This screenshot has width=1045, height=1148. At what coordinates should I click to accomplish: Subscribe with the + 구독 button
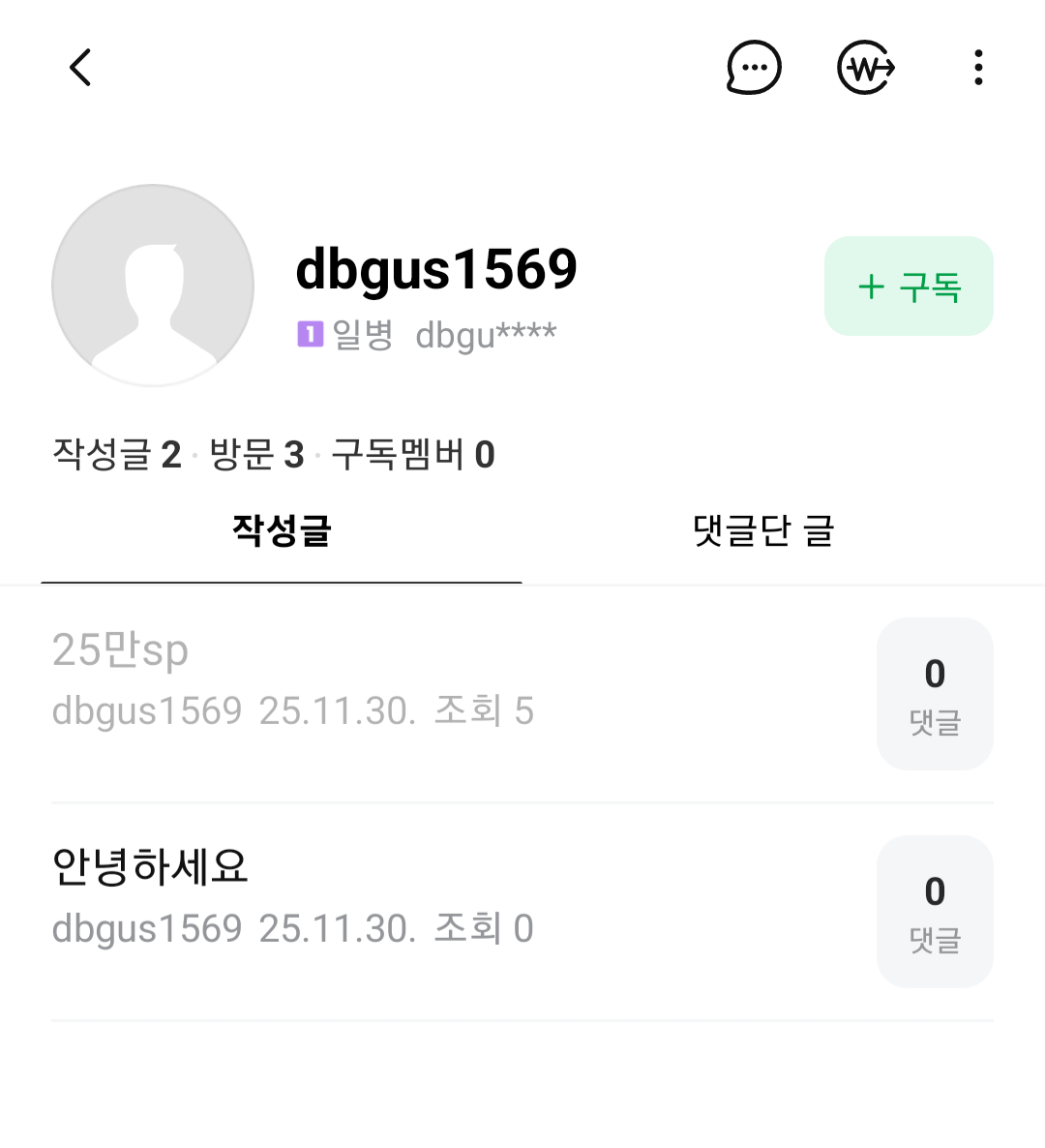pyautogui.click(x=909, y=287)
